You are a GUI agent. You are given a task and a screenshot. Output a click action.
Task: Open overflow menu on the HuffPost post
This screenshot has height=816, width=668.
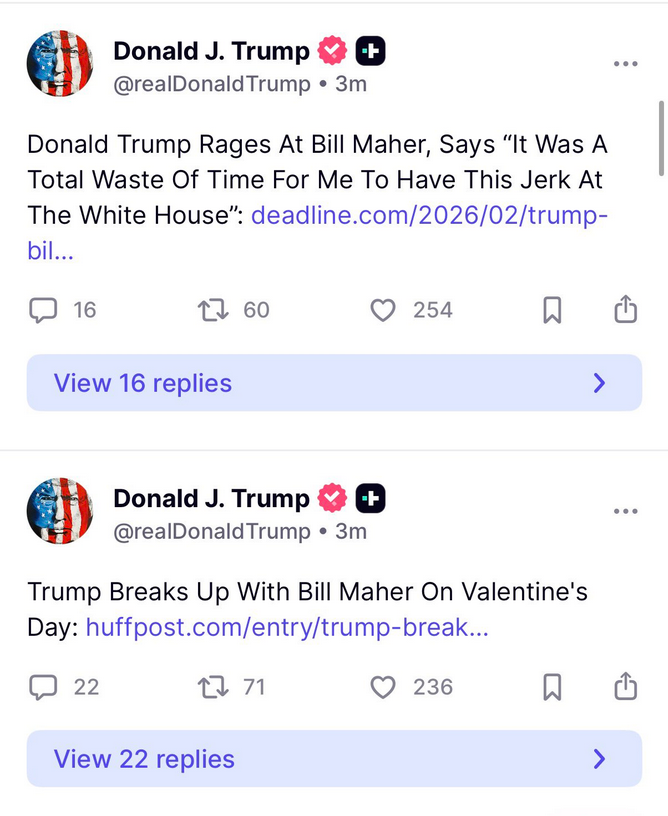click(625, 511)
